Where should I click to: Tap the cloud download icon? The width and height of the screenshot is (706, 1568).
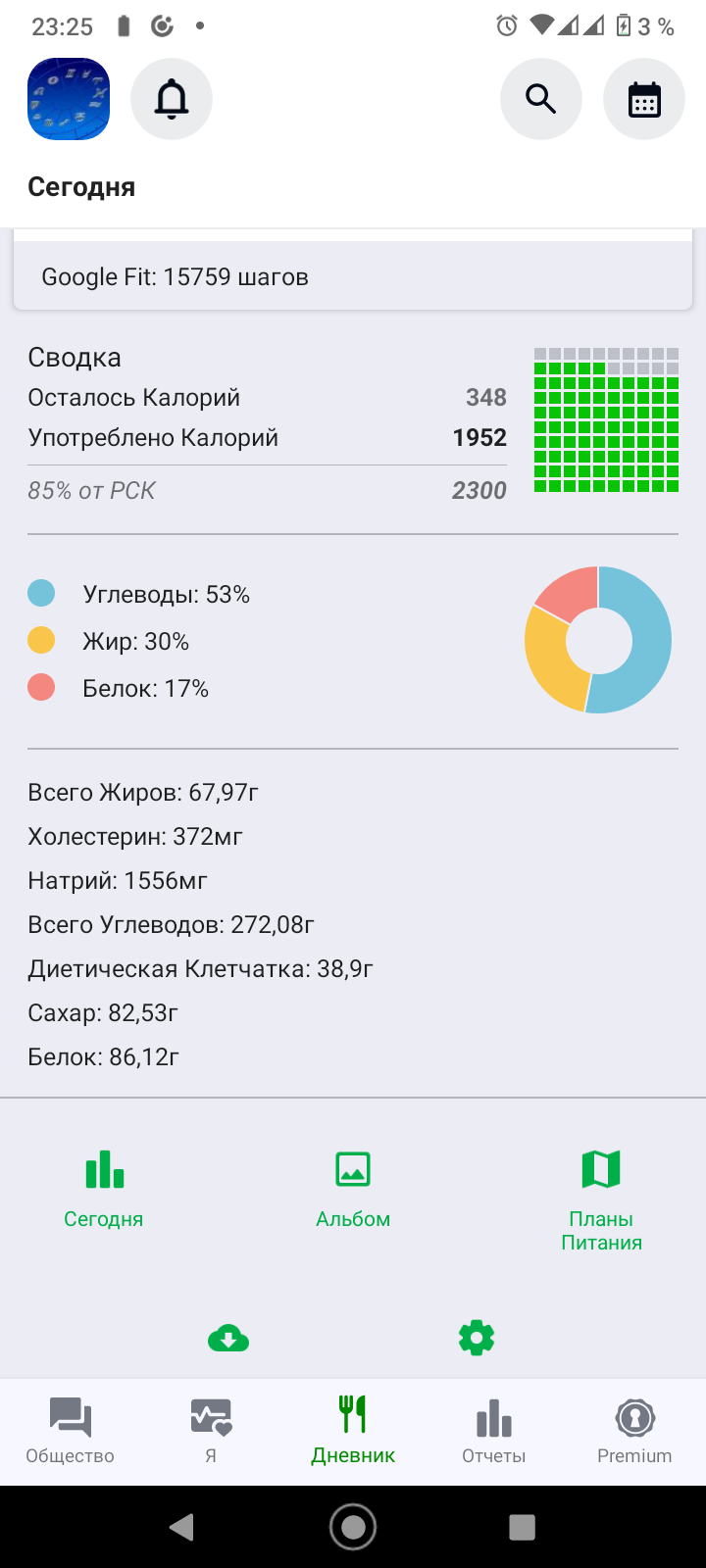228,1338
